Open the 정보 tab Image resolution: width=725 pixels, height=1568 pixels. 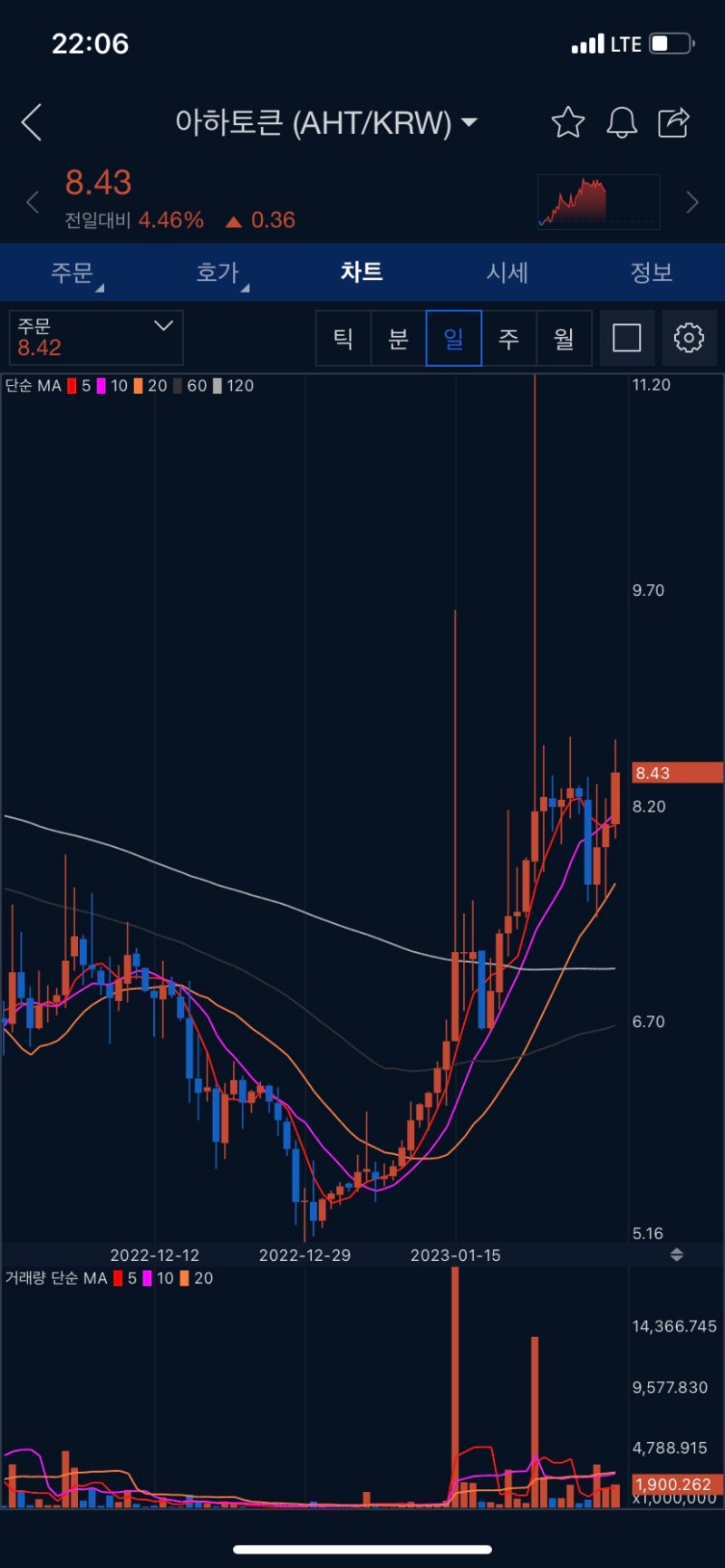(651, 273)
